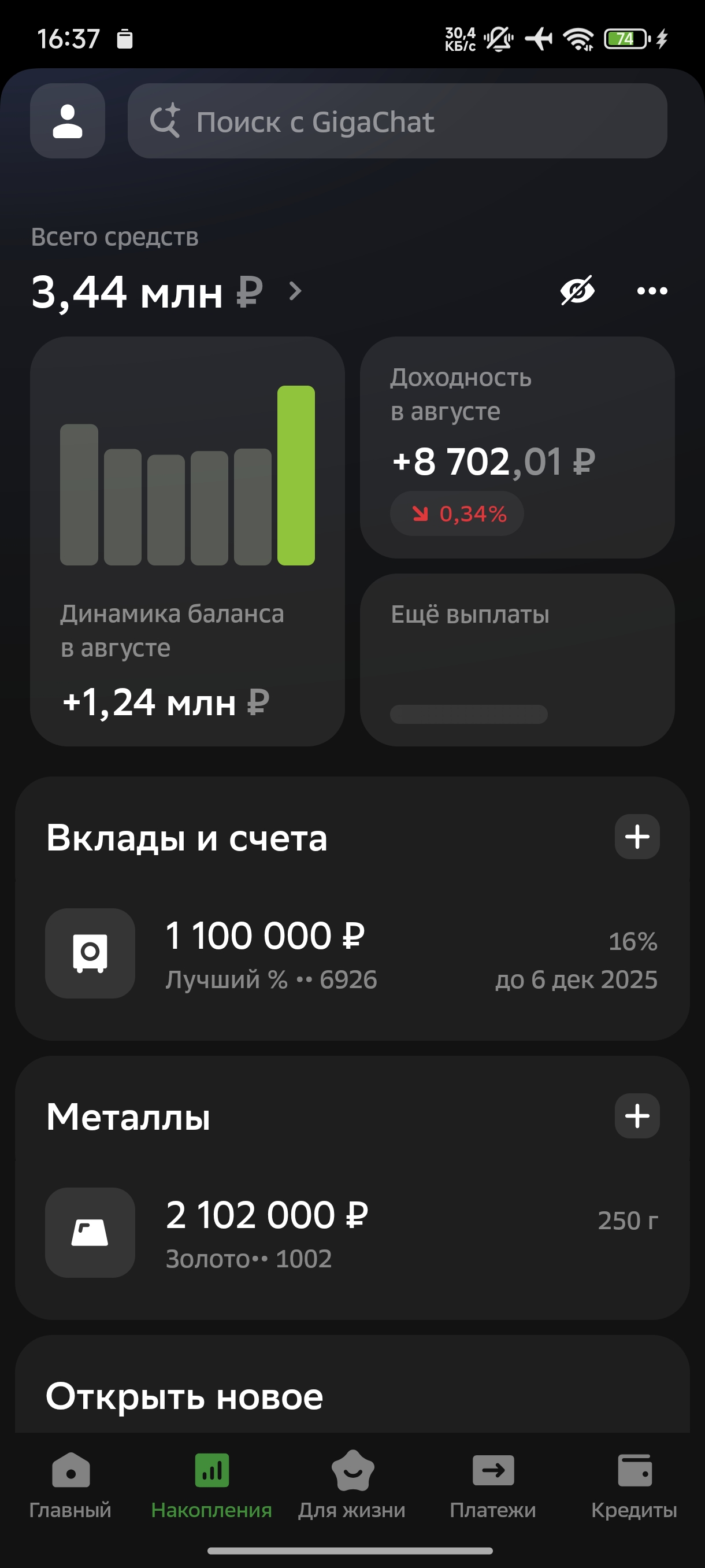Add a new deposit or account
Image resolution: width=705 pixels, height=1568 pixels.
coord(637,837)
